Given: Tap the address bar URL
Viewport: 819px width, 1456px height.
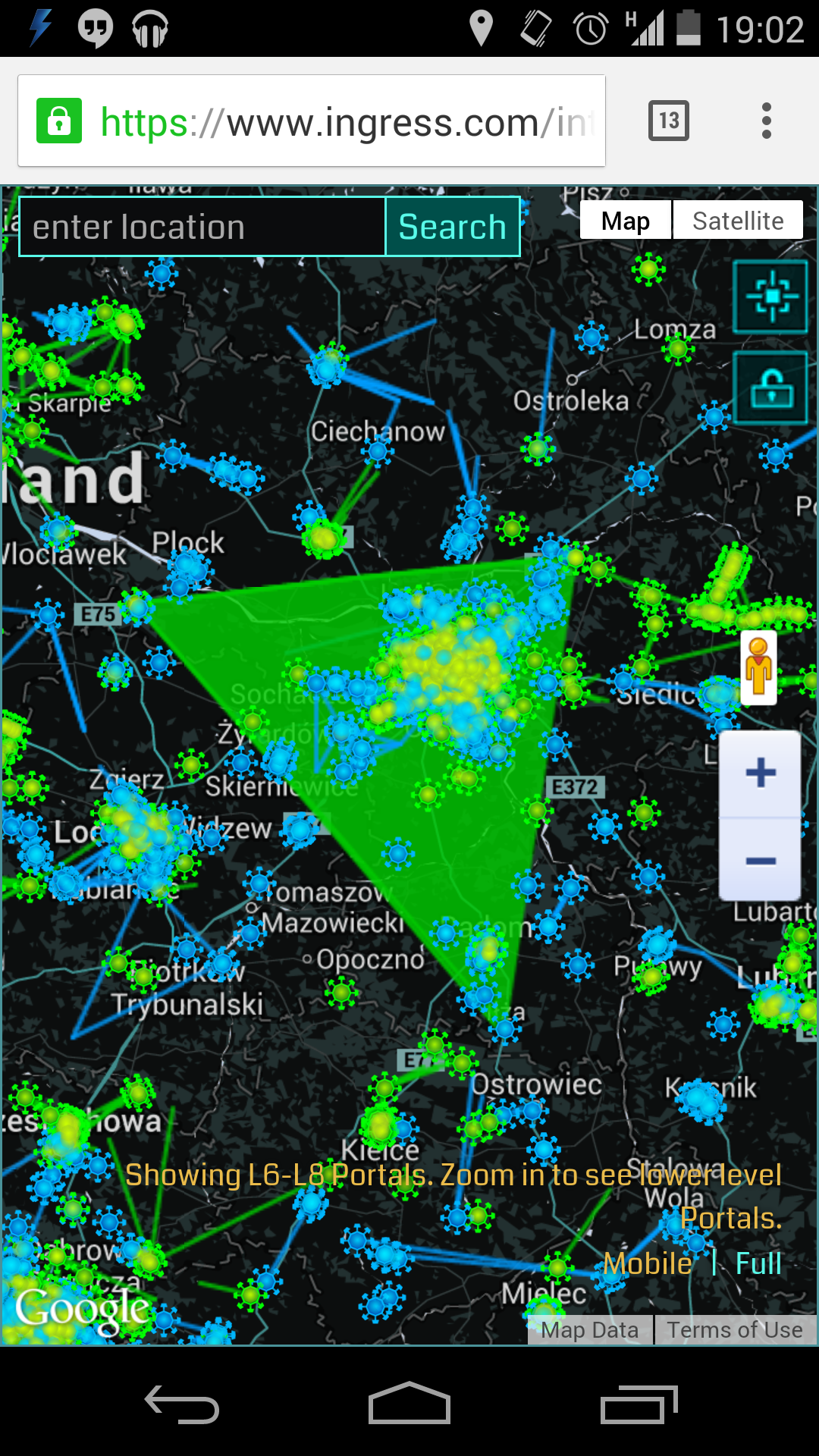Looking at the screenshot, I should (x=347, y=122).
